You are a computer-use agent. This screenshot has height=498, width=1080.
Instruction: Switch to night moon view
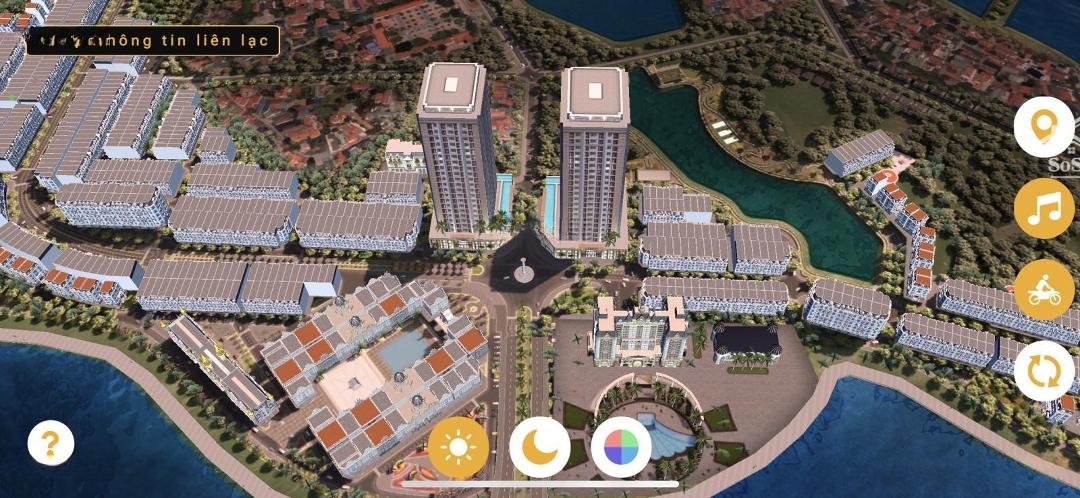[540, 447]
